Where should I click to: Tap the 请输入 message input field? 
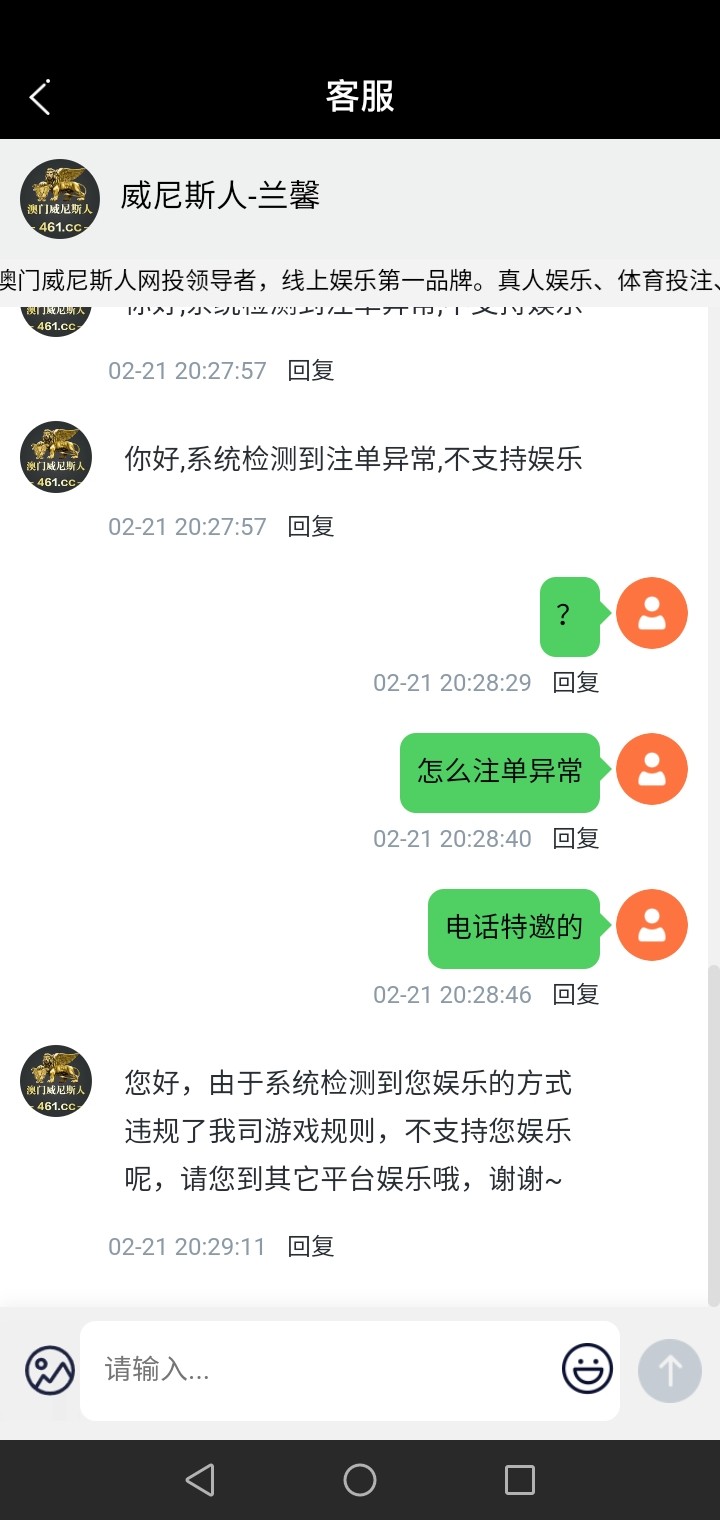[x=300, y=1370]
